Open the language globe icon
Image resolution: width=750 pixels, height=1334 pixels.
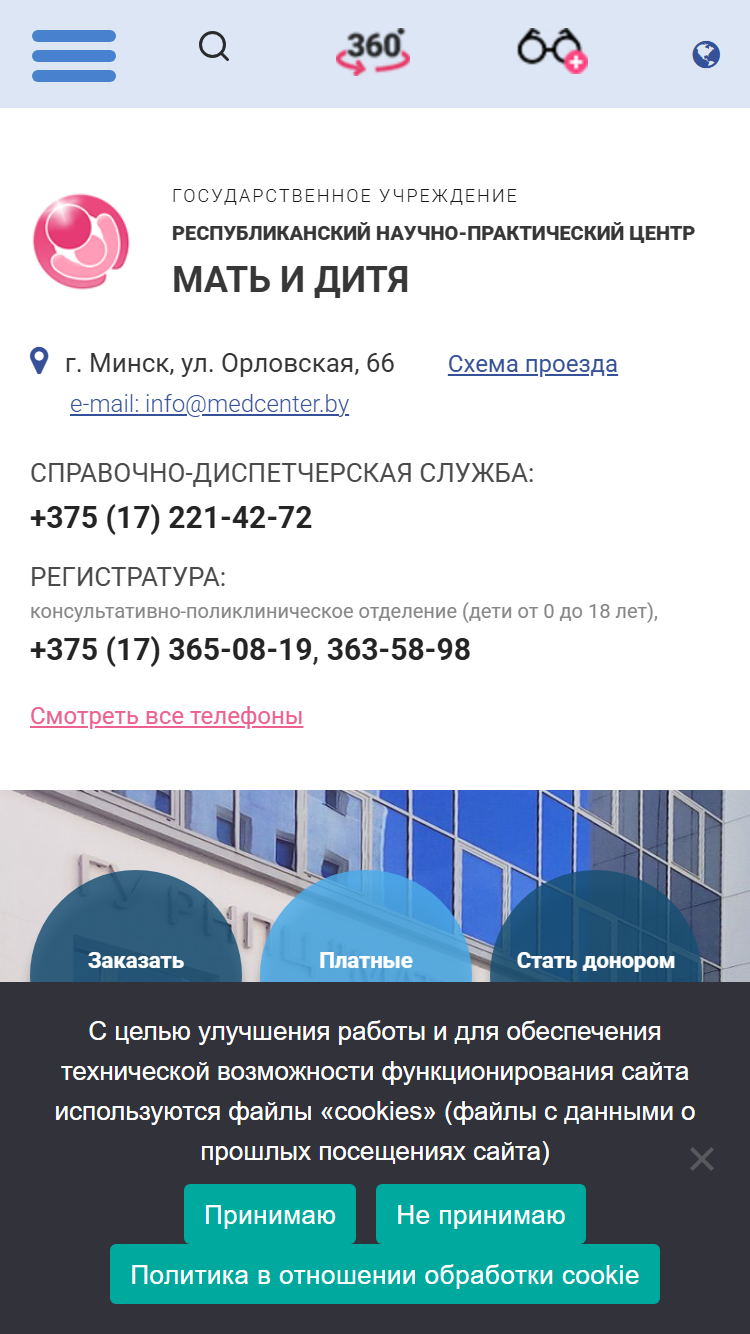click(706, 55)
